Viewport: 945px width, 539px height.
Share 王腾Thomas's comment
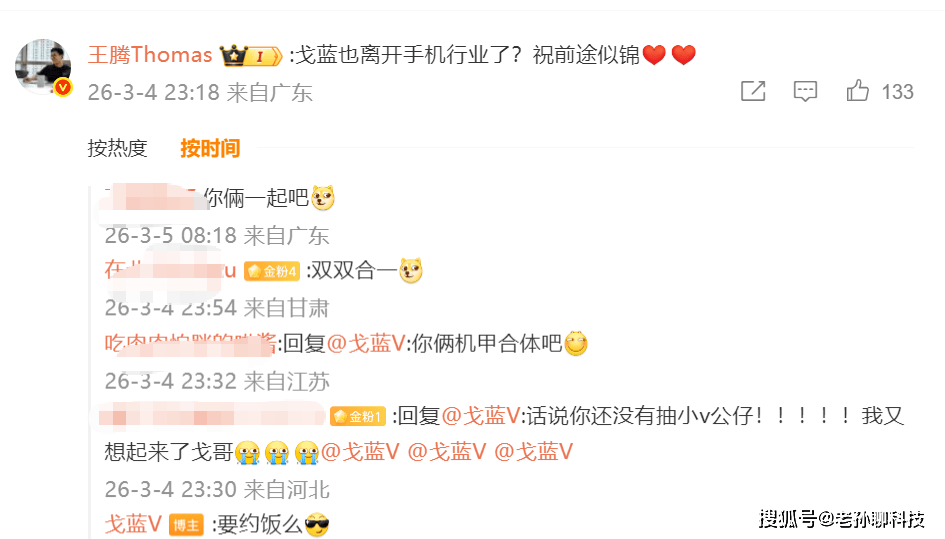click(752, 92)
